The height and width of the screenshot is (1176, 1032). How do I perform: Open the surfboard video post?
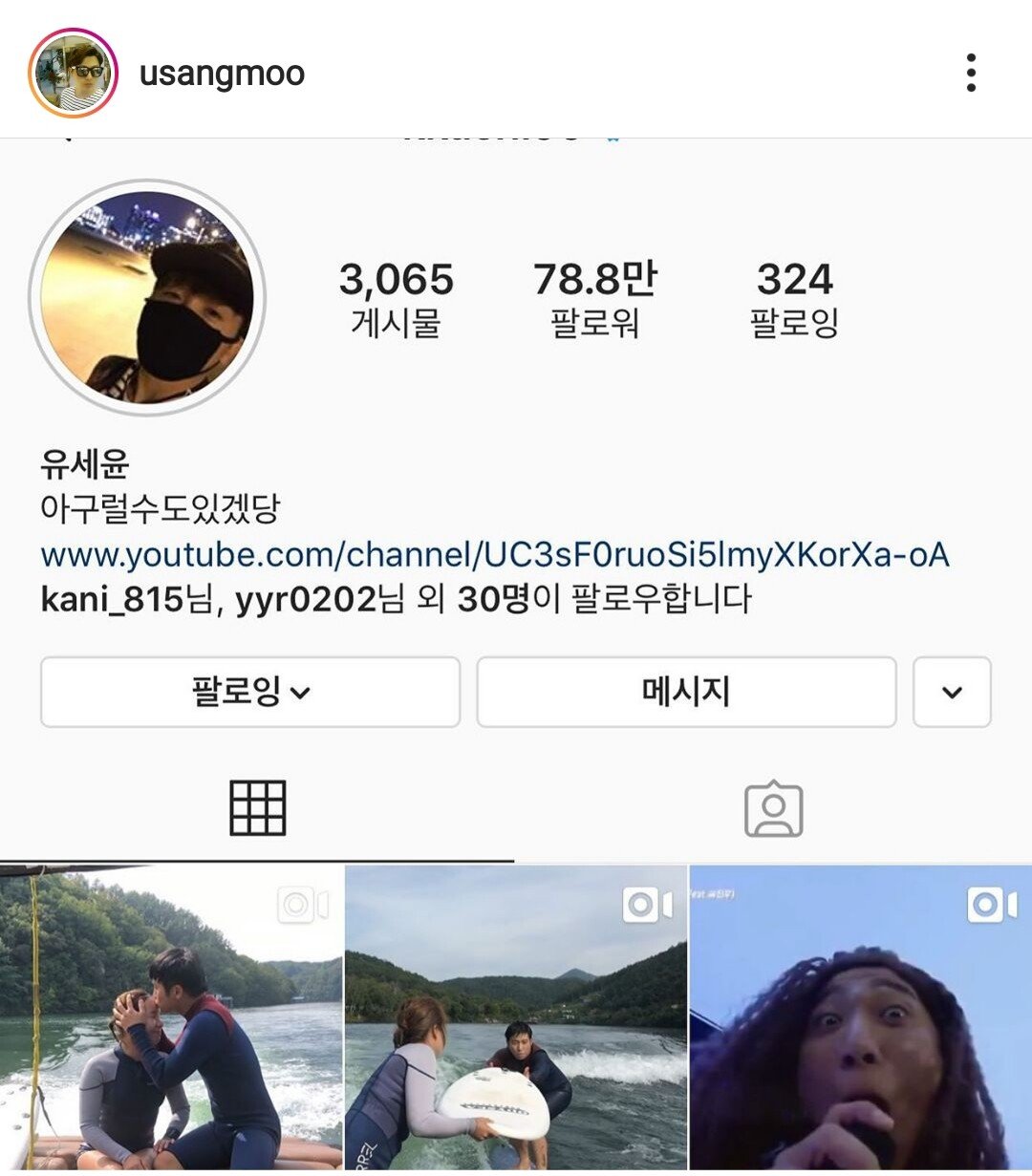(x=515, y=1017)
